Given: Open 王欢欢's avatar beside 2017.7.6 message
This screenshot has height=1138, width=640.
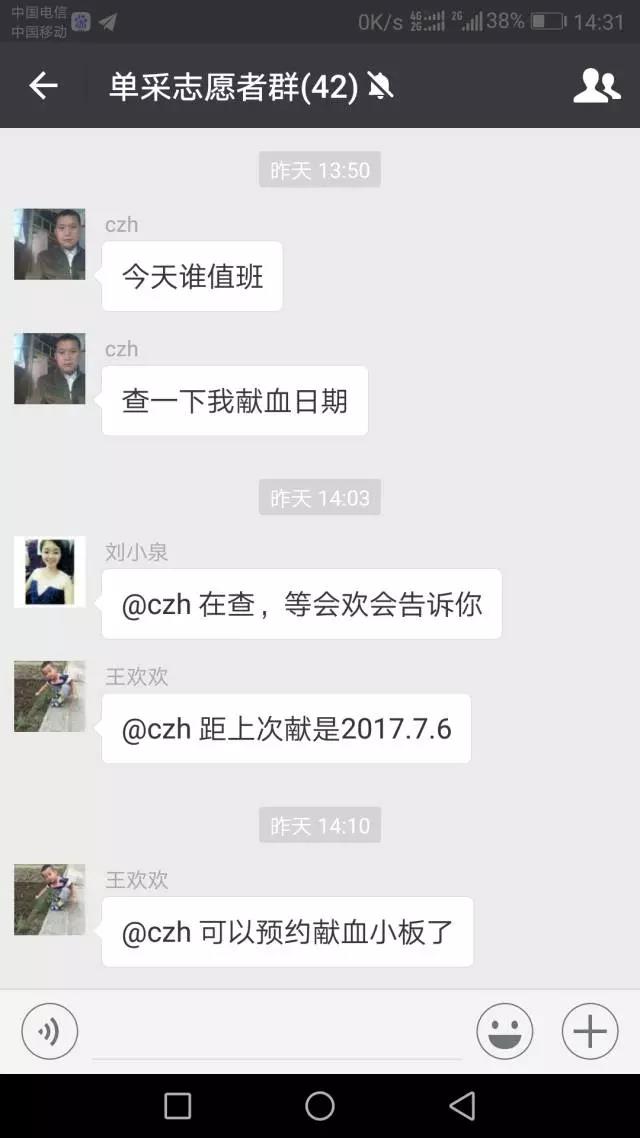Looking at the screenshot, I should (x=49, y=696).
